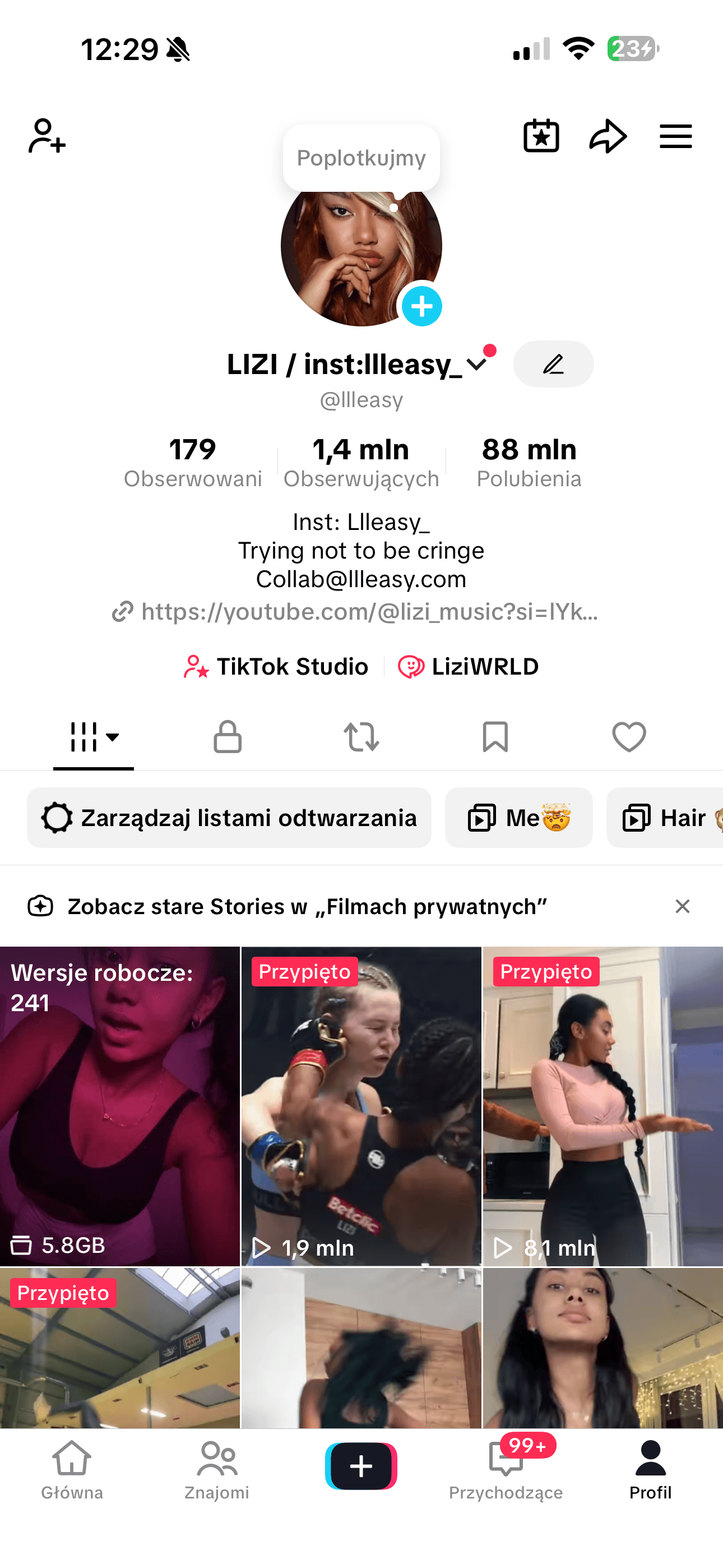The width and height of the screenshot is (723, 1568).
Task: Edit profile using the pencil icon
Action: pos(553,363)
